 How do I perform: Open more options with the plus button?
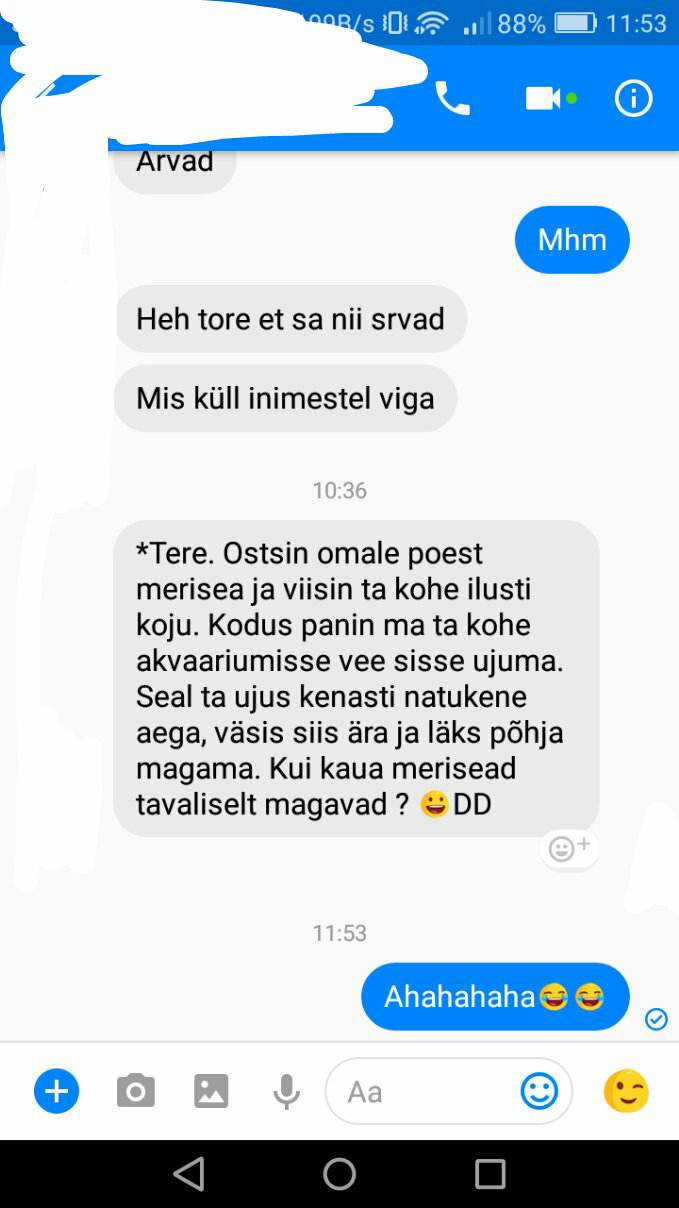[x=56, y=1091]
